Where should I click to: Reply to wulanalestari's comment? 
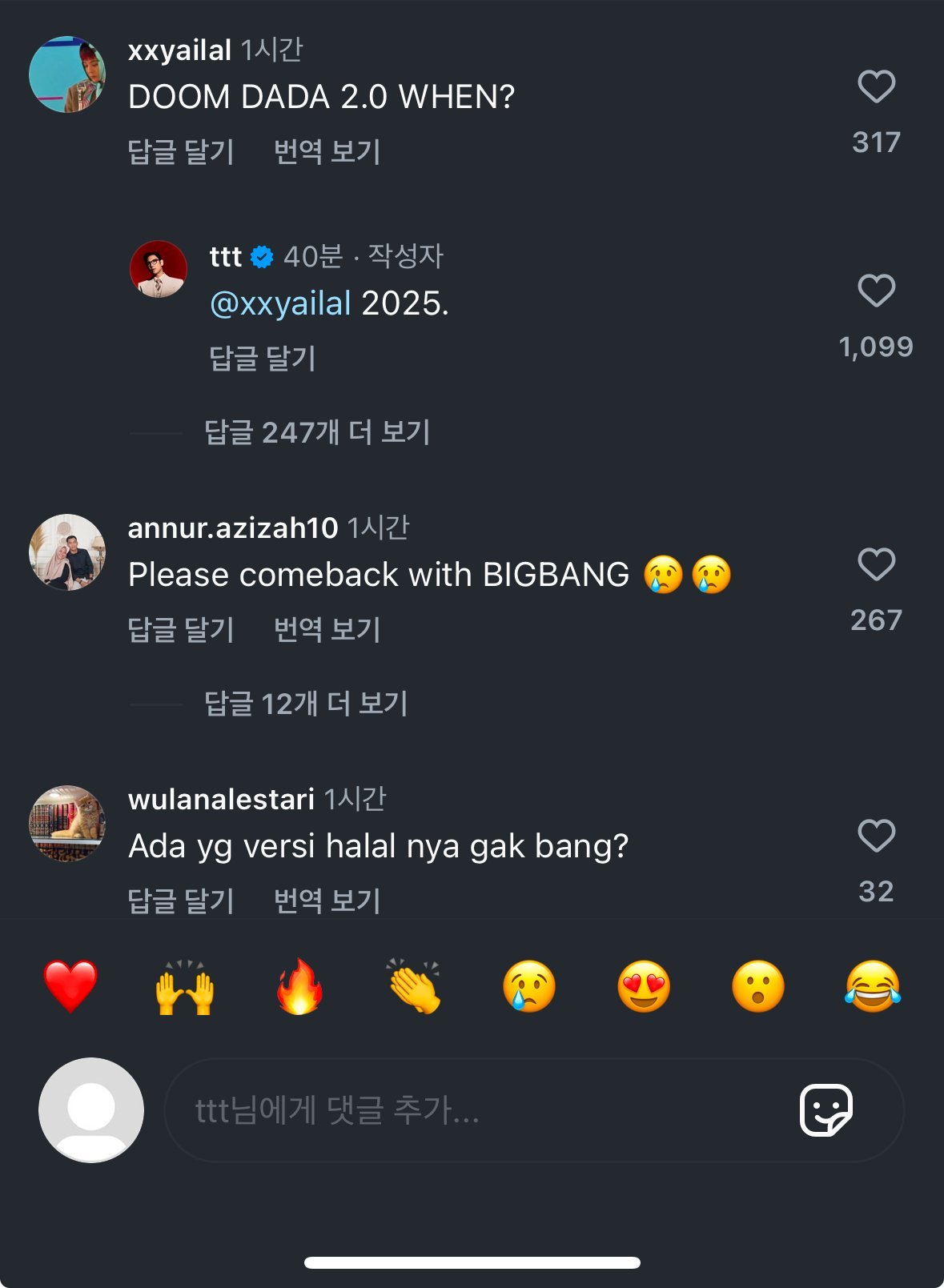coord(180,900)
